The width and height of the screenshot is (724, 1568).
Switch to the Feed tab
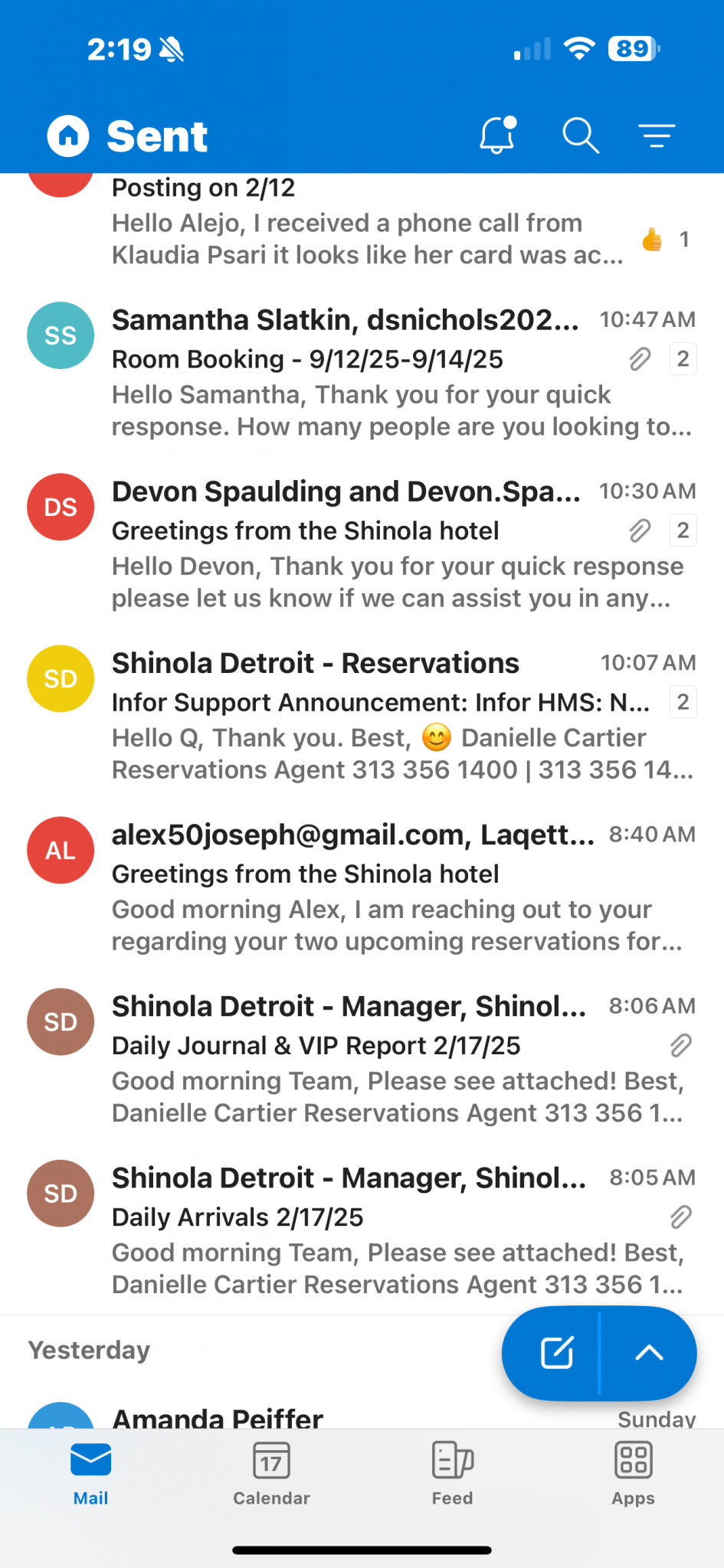tap(452, 1474)
